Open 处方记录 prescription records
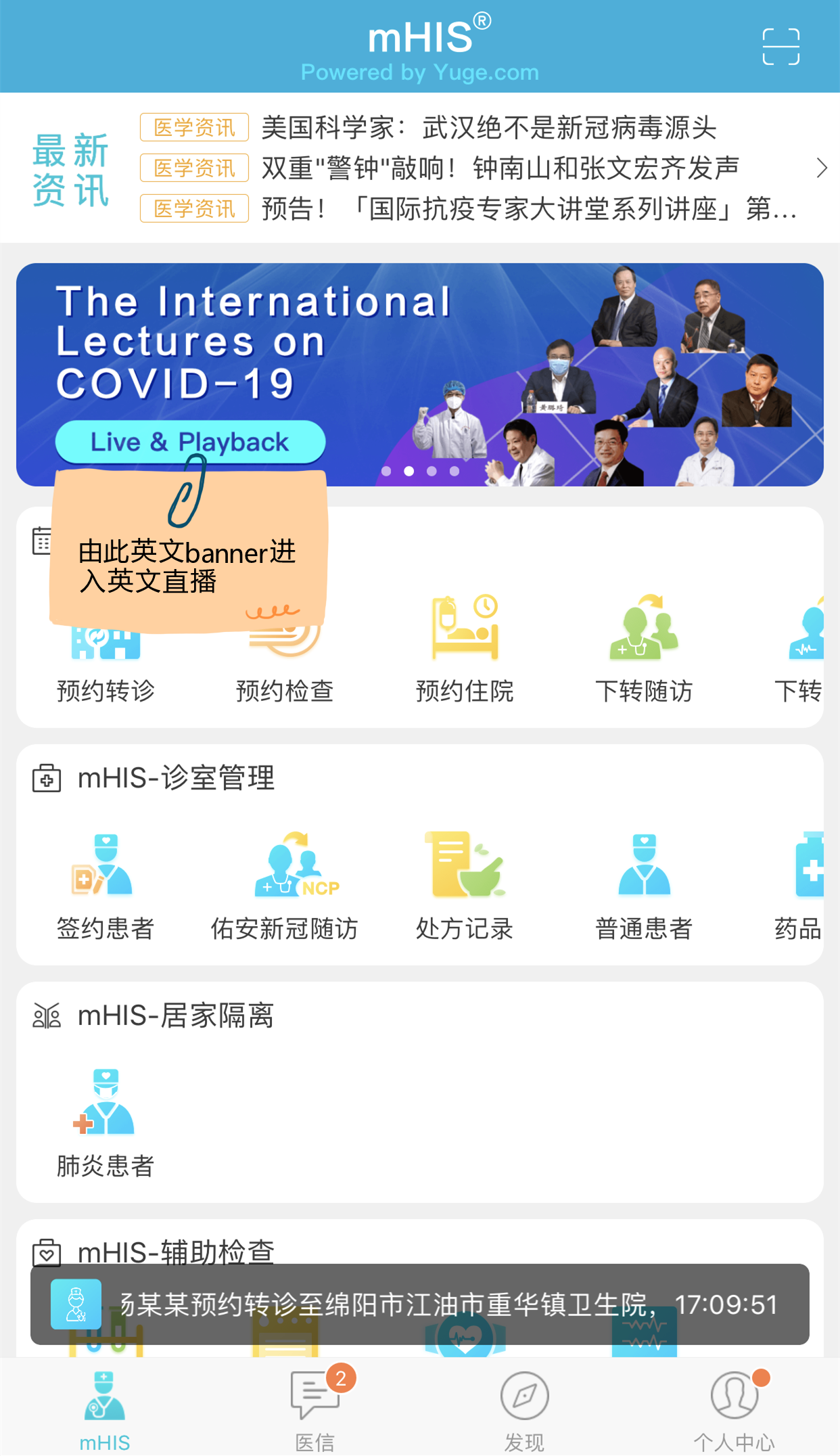The width and height of the screenshot is (840, 1456). pyautogui.click(x=465, y=886)
